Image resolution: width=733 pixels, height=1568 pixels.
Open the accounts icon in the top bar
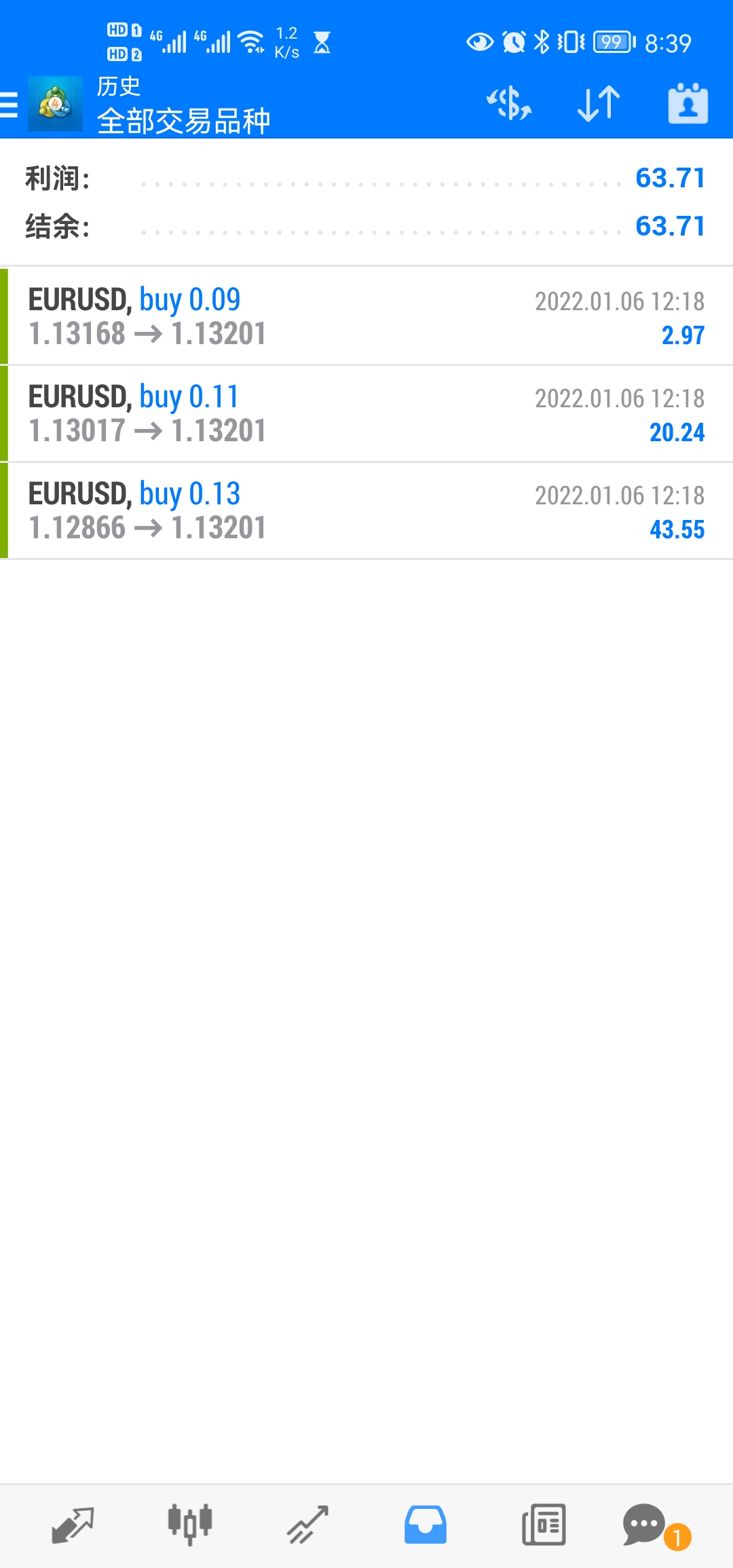(688, 104)
